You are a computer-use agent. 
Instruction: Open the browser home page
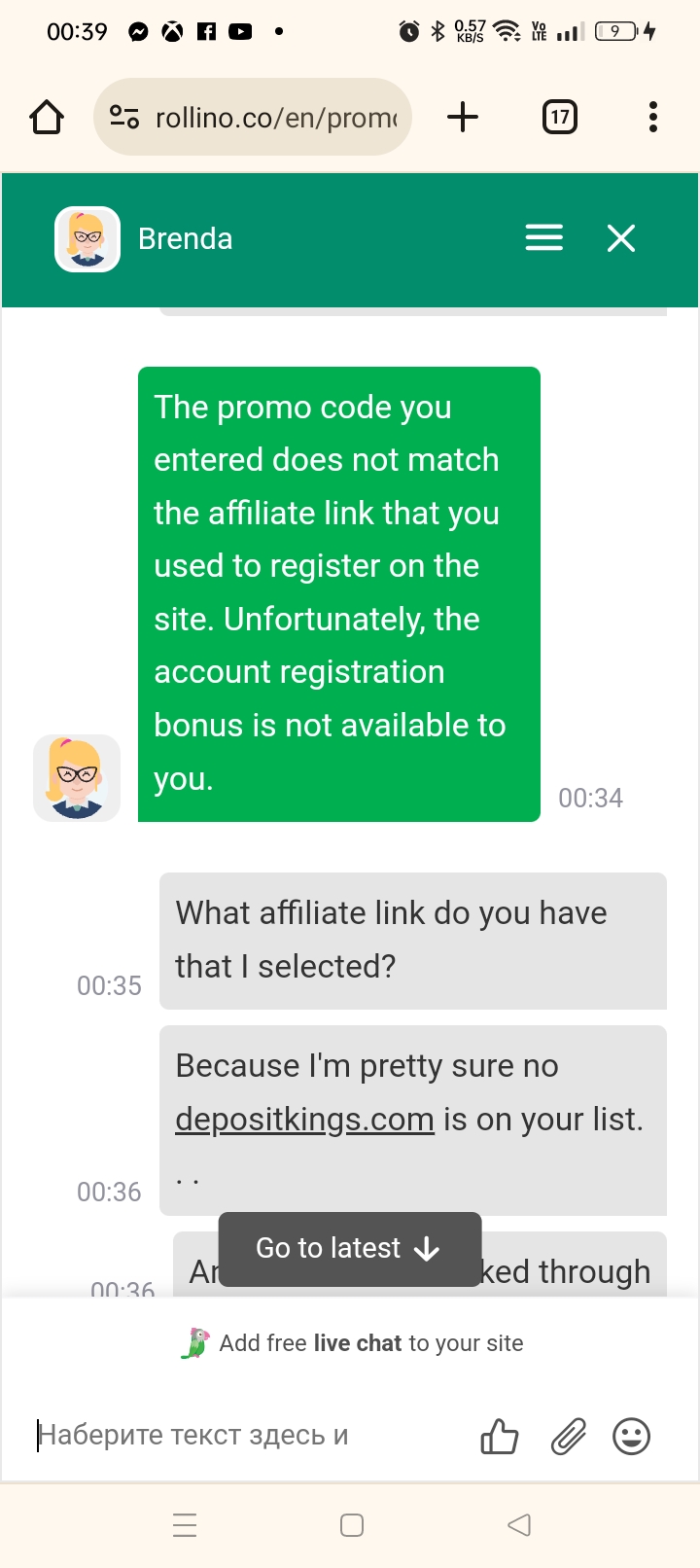(47, 117)
